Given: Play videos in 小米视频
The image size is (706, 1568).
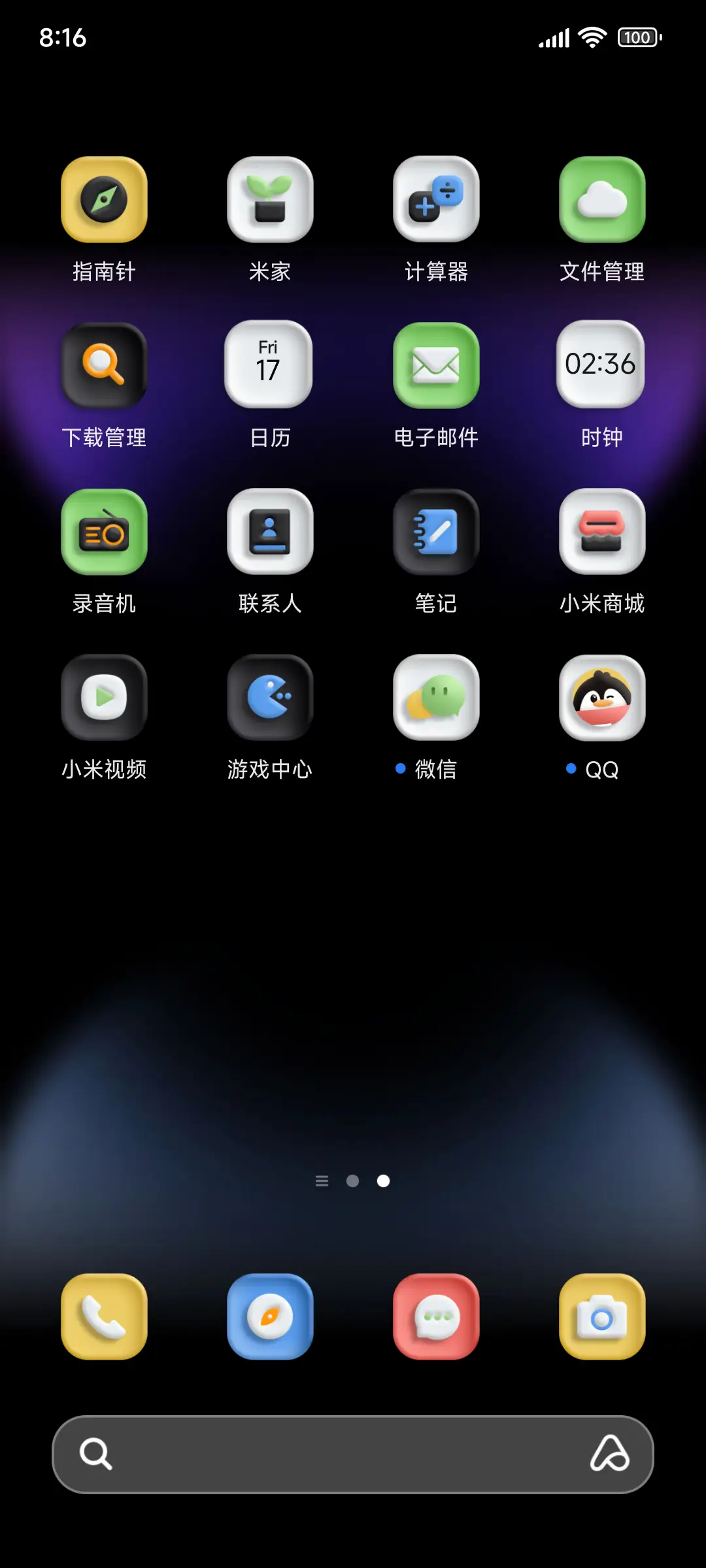Looking at the screenshot, I should 104,698.
